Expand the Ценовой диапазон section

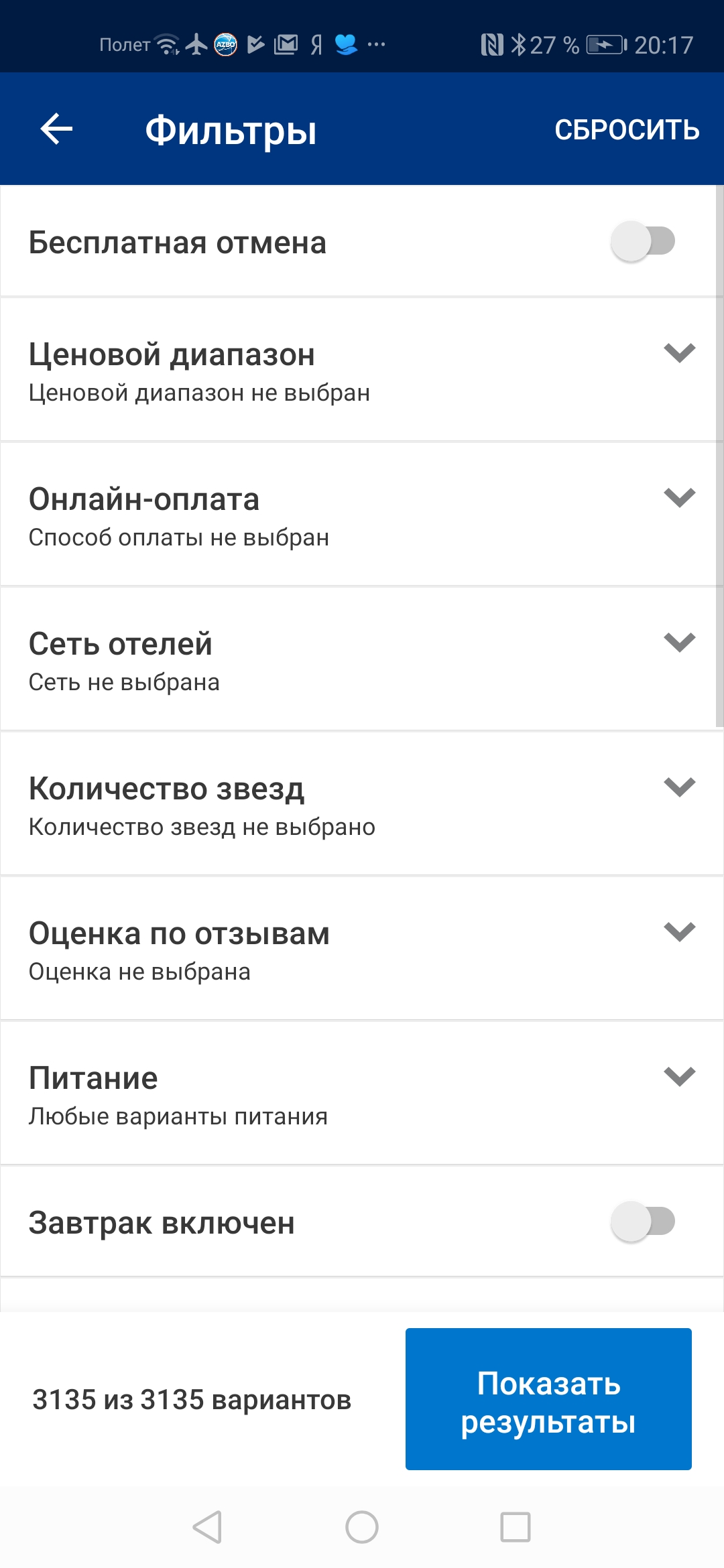(679, 353)
